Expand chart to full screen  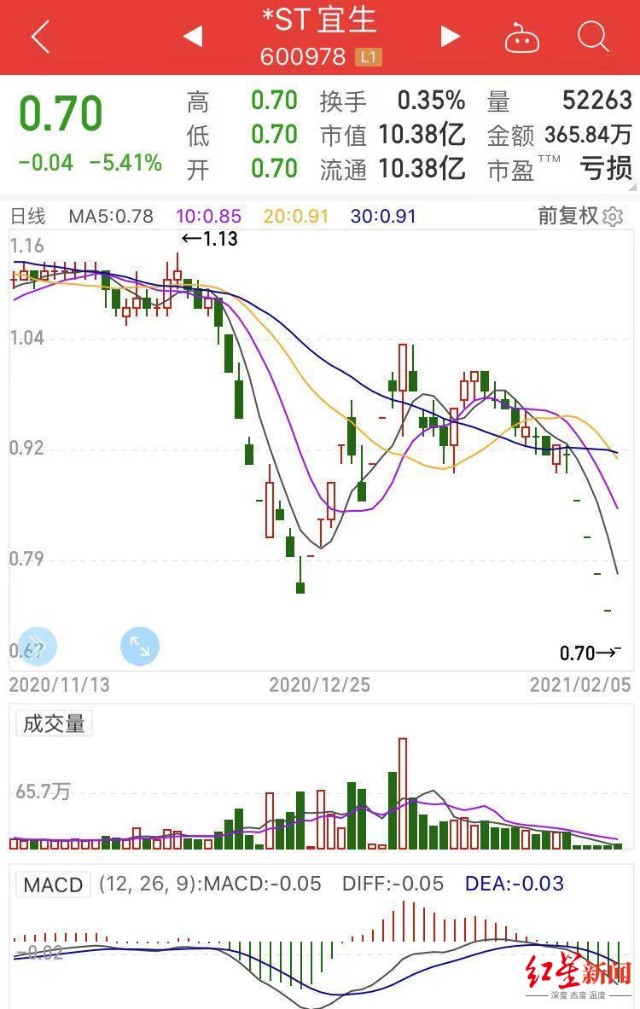tap(140, 647)
